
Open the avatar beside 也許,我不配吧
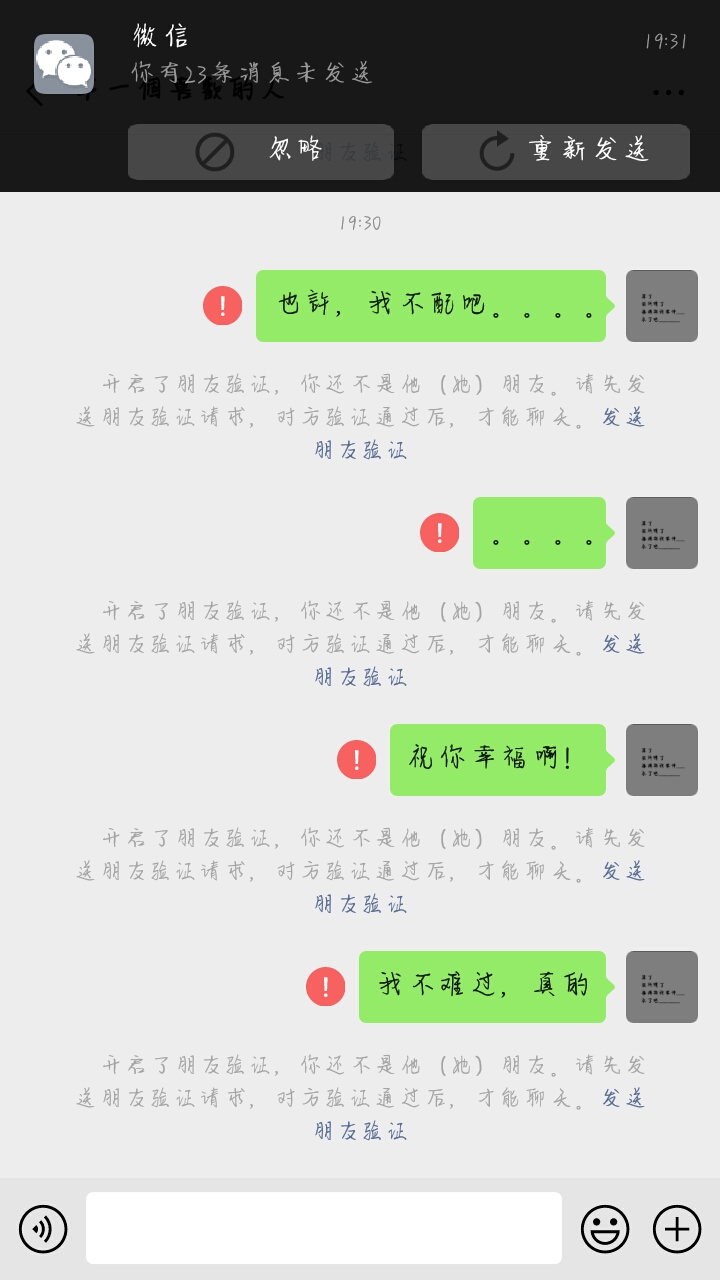point(662,306)
